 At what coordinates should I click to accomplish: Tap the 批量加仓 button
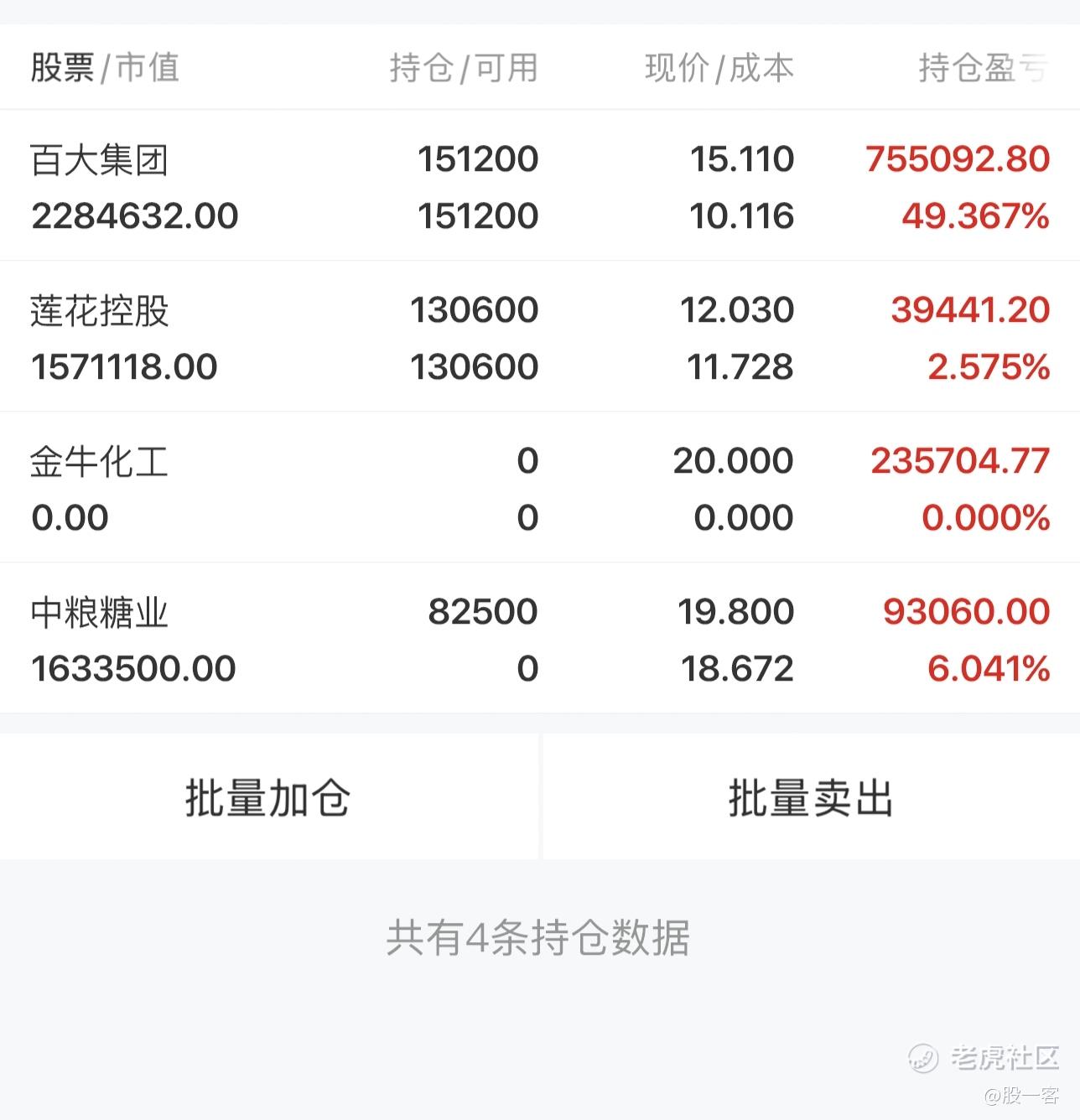268,796
